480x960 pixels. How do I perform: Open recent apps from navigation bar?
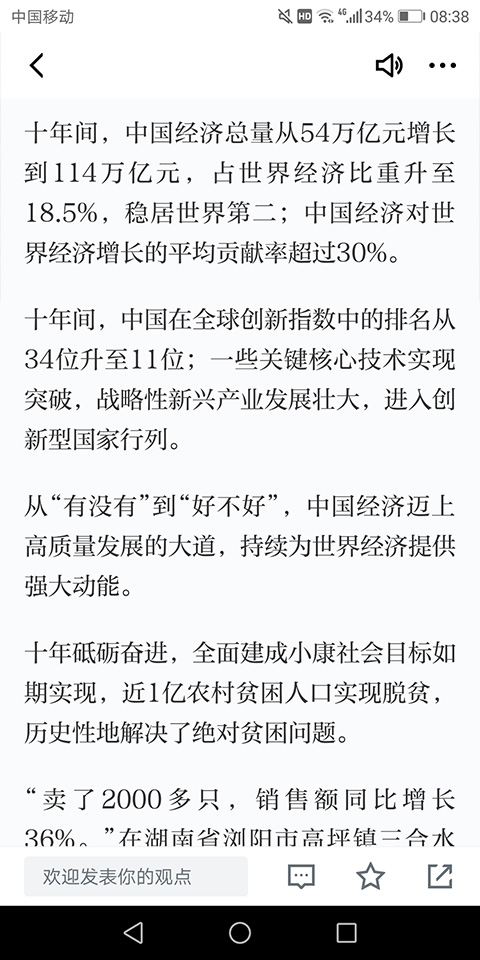click(x=347, y=932)
